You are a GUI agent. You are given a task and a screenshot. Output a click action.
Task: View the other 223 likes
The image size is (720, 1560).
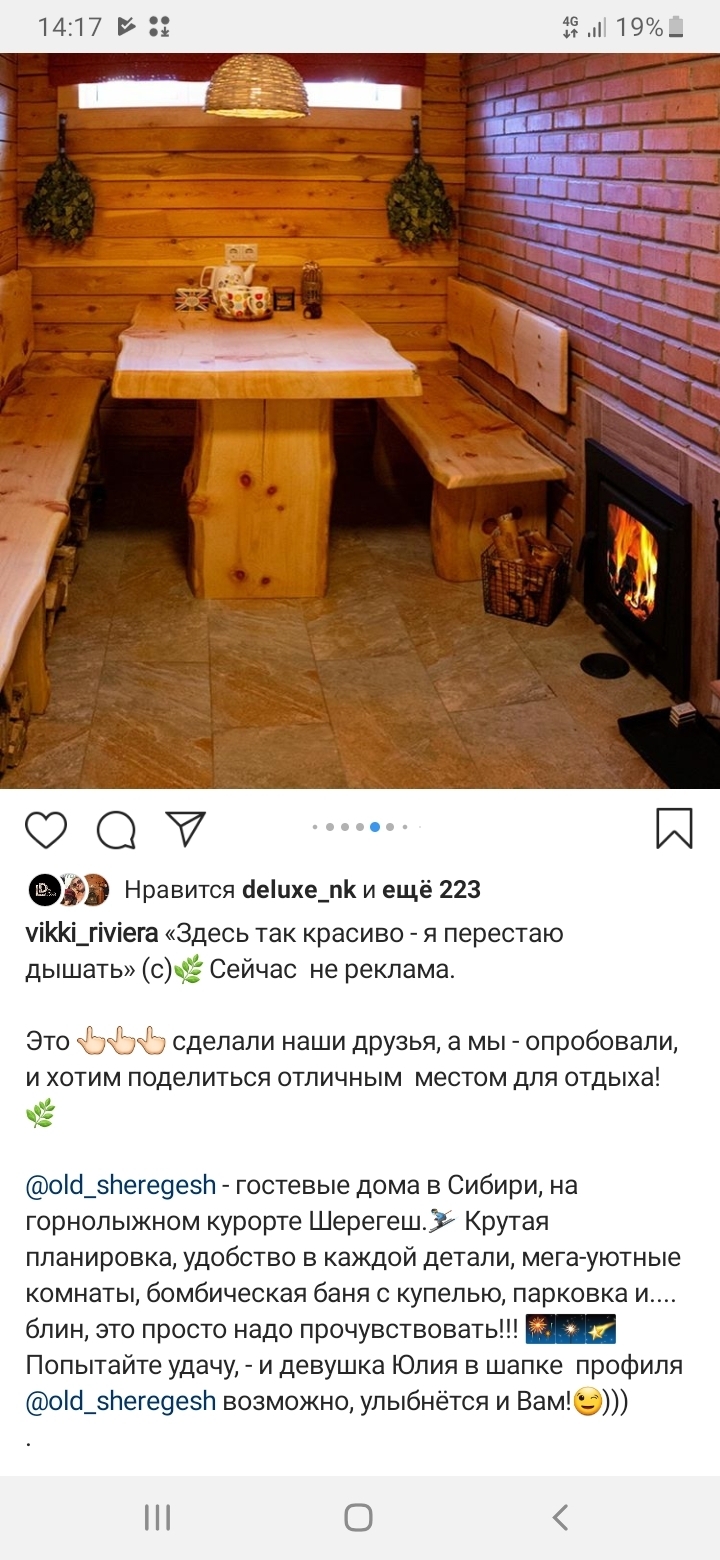pyautogui.click(x=431, y=889)
